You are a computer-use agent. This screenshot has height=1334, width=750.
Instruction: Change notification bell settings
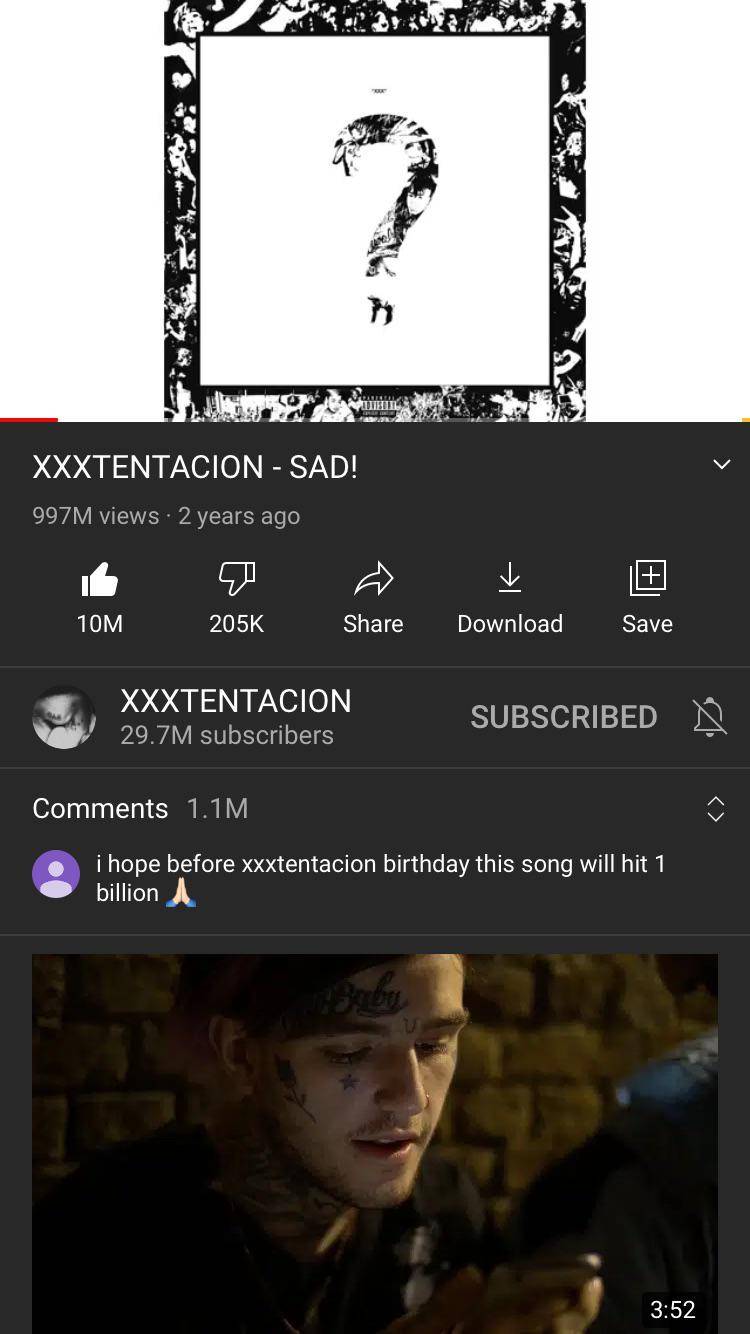coord(709,717)
